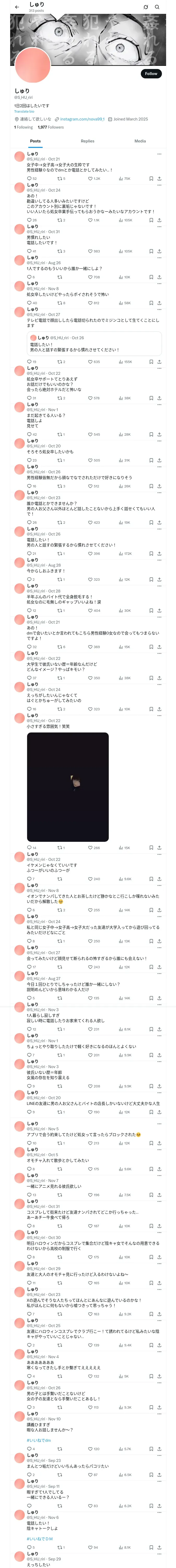Open the search icon in the header
The image size is (176, 1568).
click(x=157, y=7)
